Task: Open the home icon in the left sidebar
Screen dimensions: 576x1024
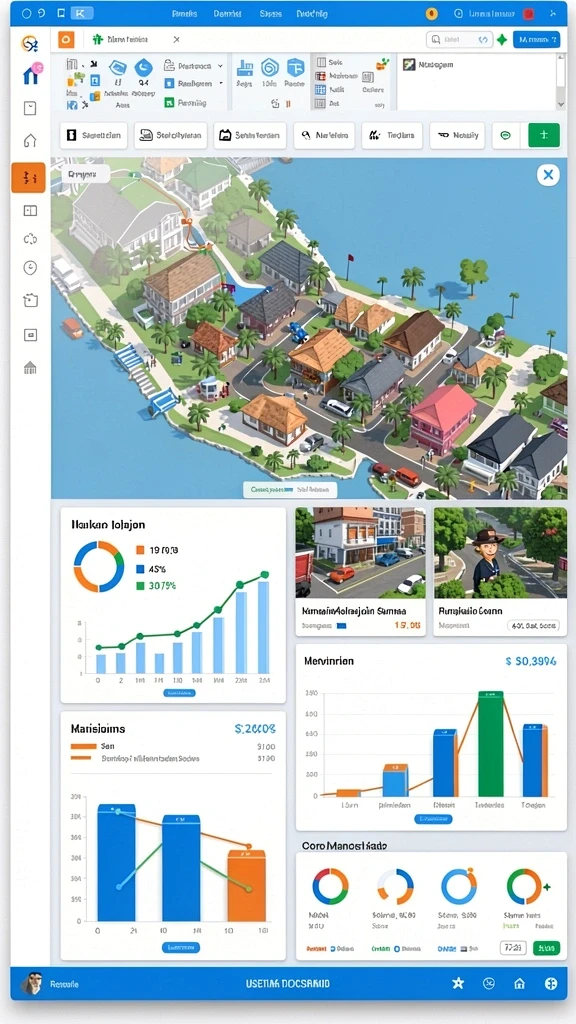Action: click(x=30, y=140)
